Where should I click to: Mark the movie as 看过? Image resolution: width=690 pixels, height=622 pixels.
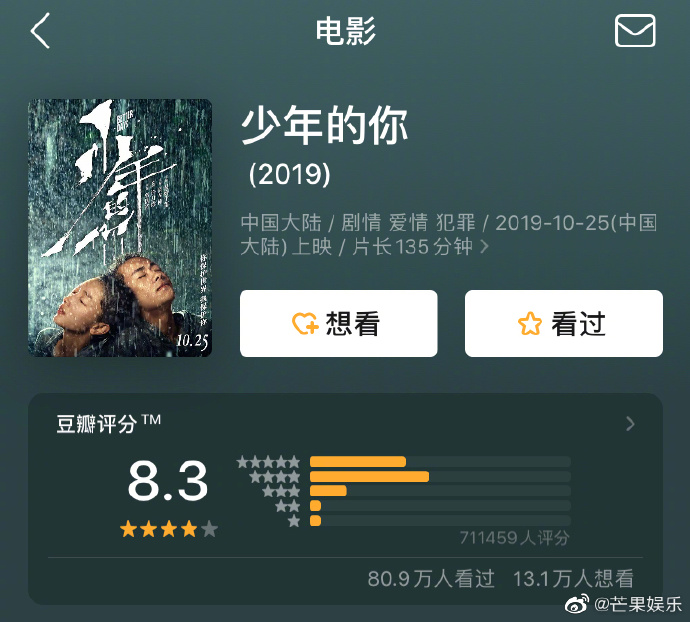click(563, 323)
